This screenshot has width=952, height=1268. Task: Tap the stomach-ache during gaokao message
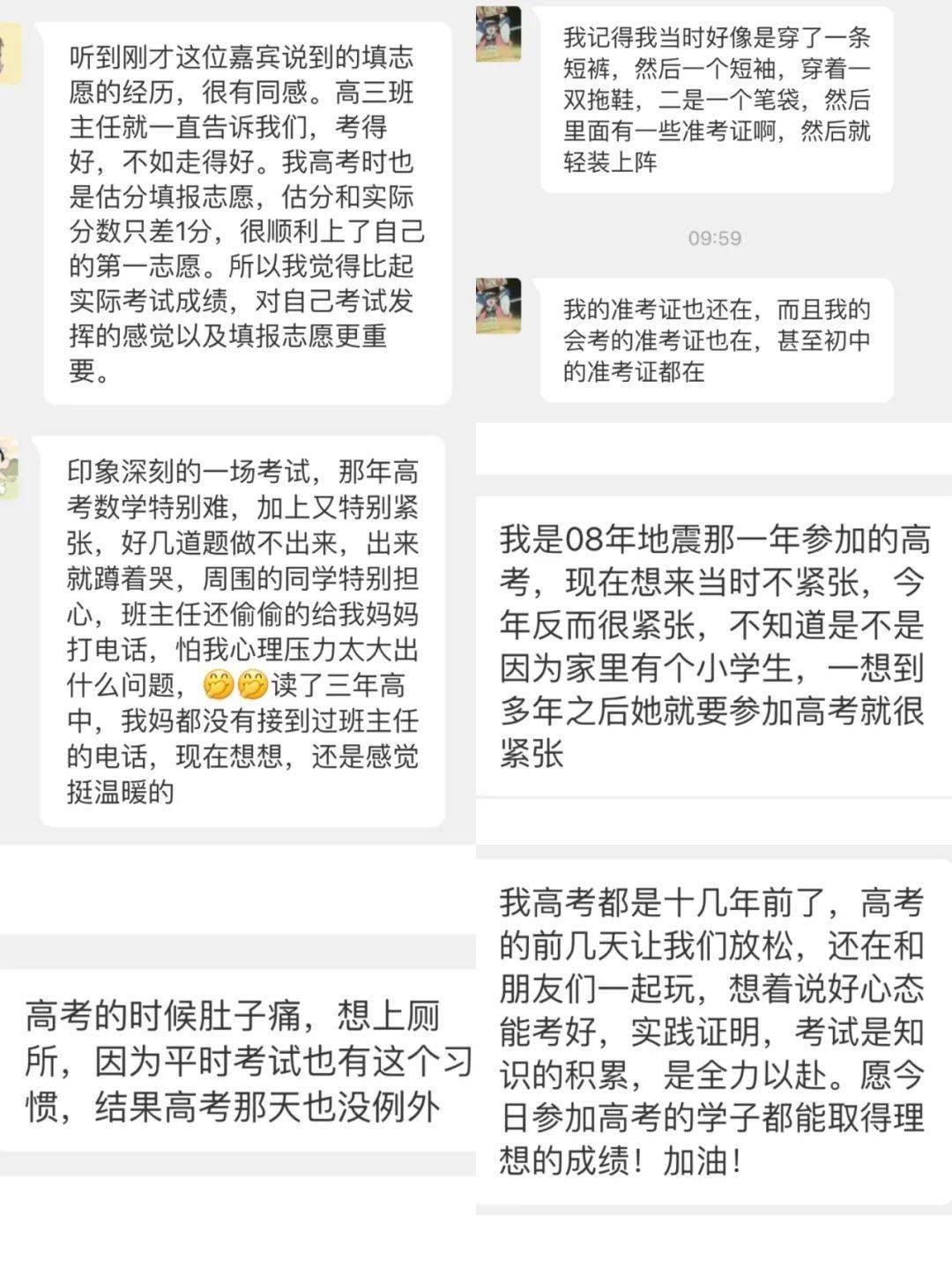pos(238,1058)
